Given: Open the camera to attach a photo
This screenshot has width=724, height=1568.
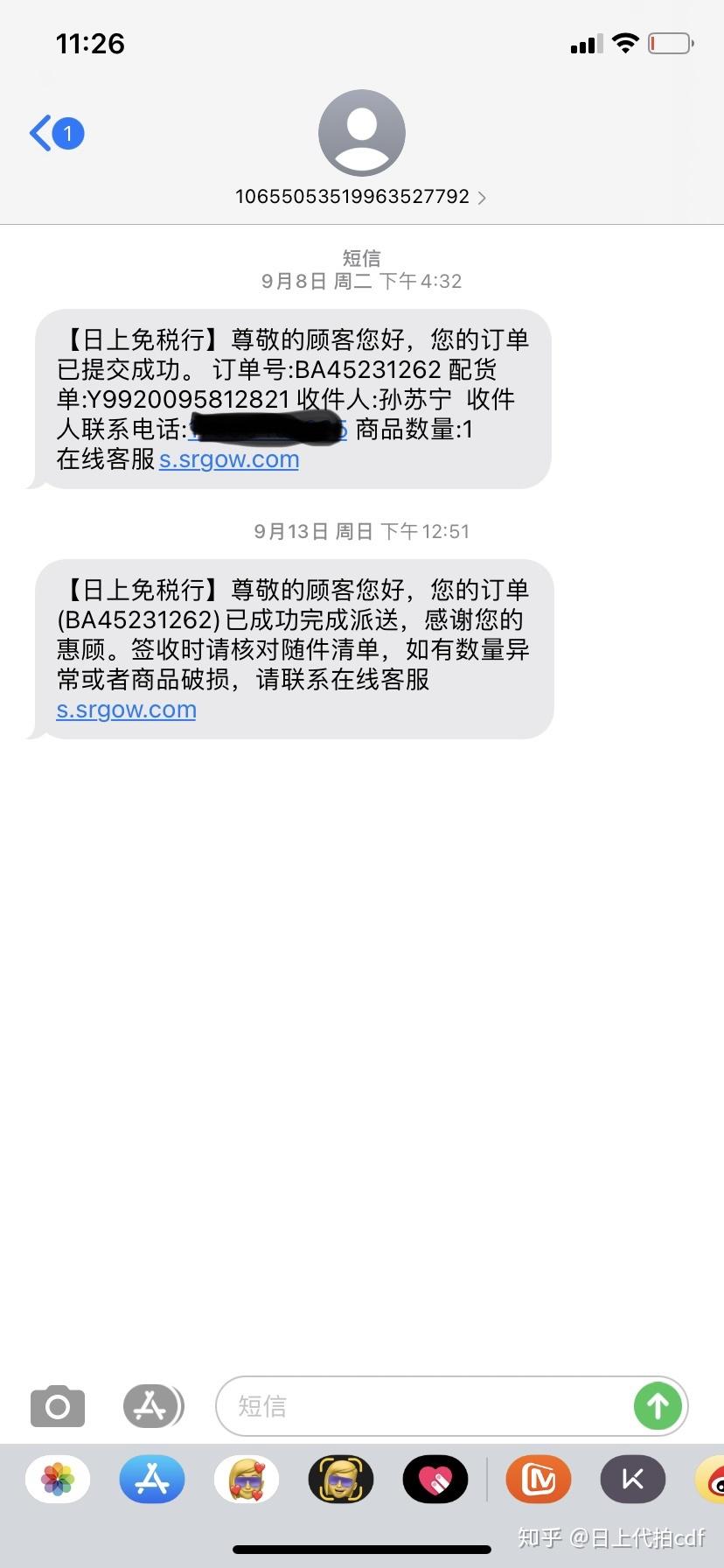Looking at the screenshot, I should [x=58, y=1406].
